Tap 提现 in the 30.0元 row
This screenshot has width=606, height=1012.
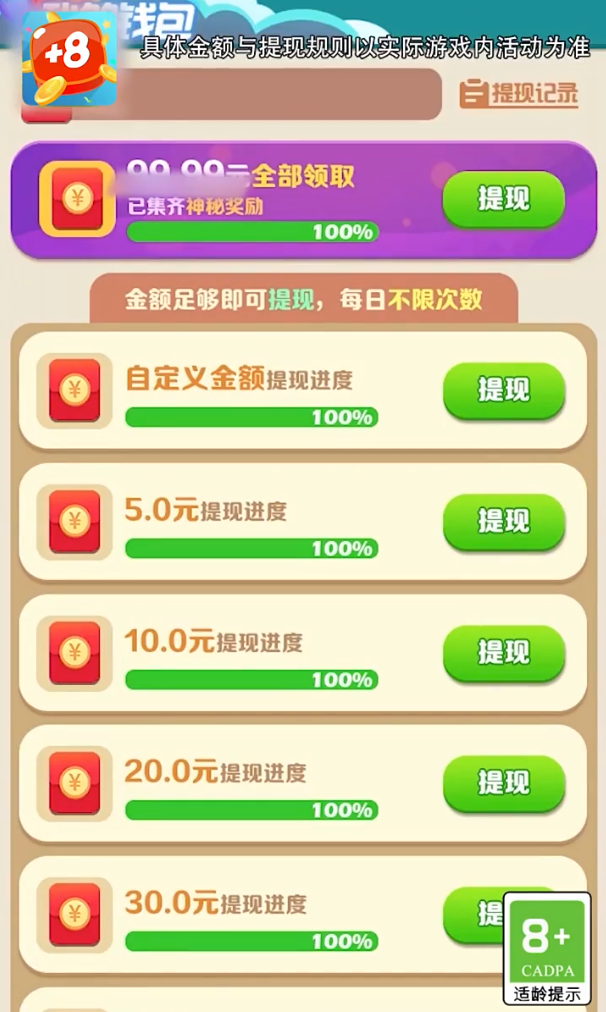pos(475,913)
